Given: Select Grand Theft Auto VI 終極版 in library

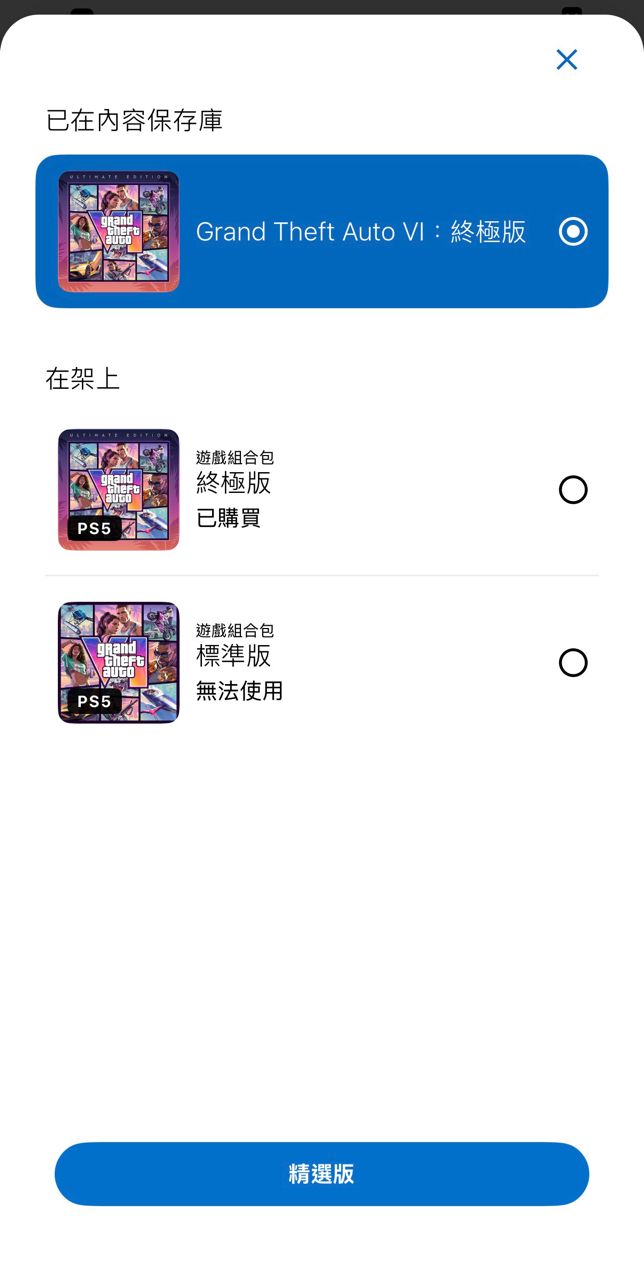Looking at the screenshot, I should (322, 231).
